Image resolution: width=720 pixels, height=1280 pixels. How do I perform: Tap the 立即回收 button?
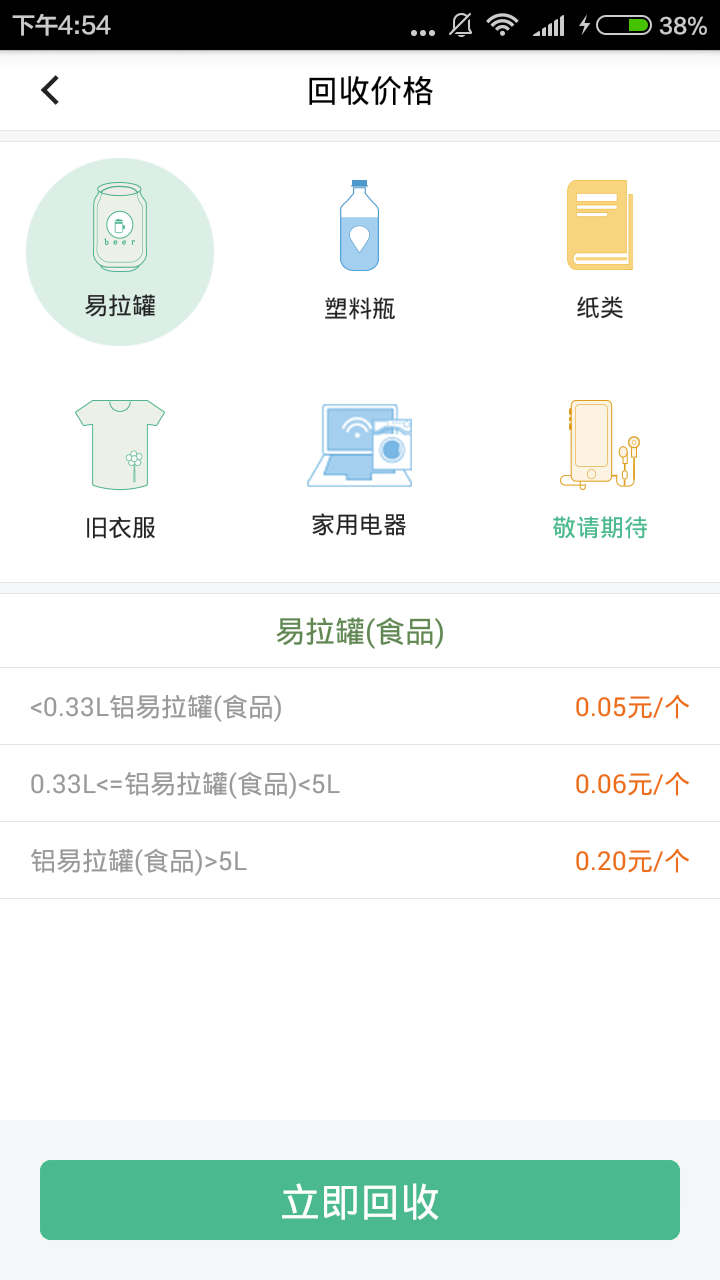(360, 1200)
